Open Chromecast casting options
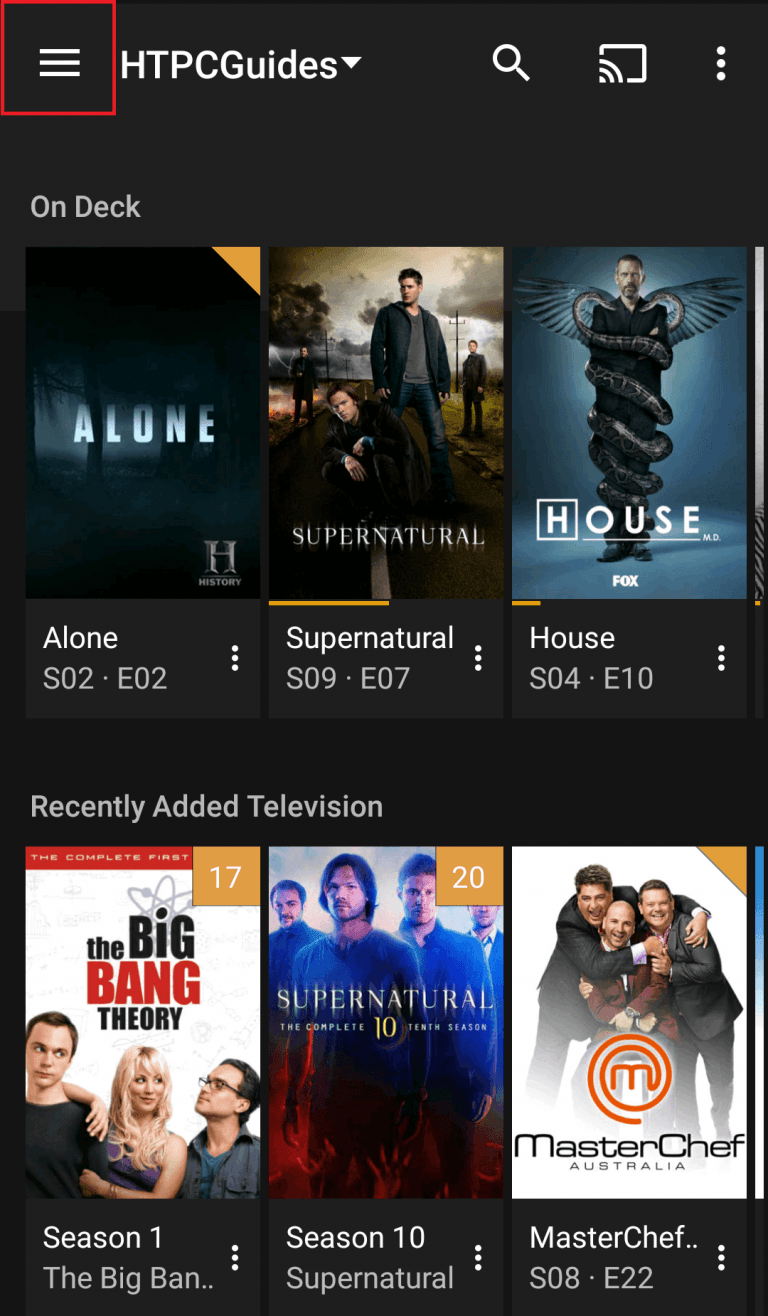 (622, 62)
